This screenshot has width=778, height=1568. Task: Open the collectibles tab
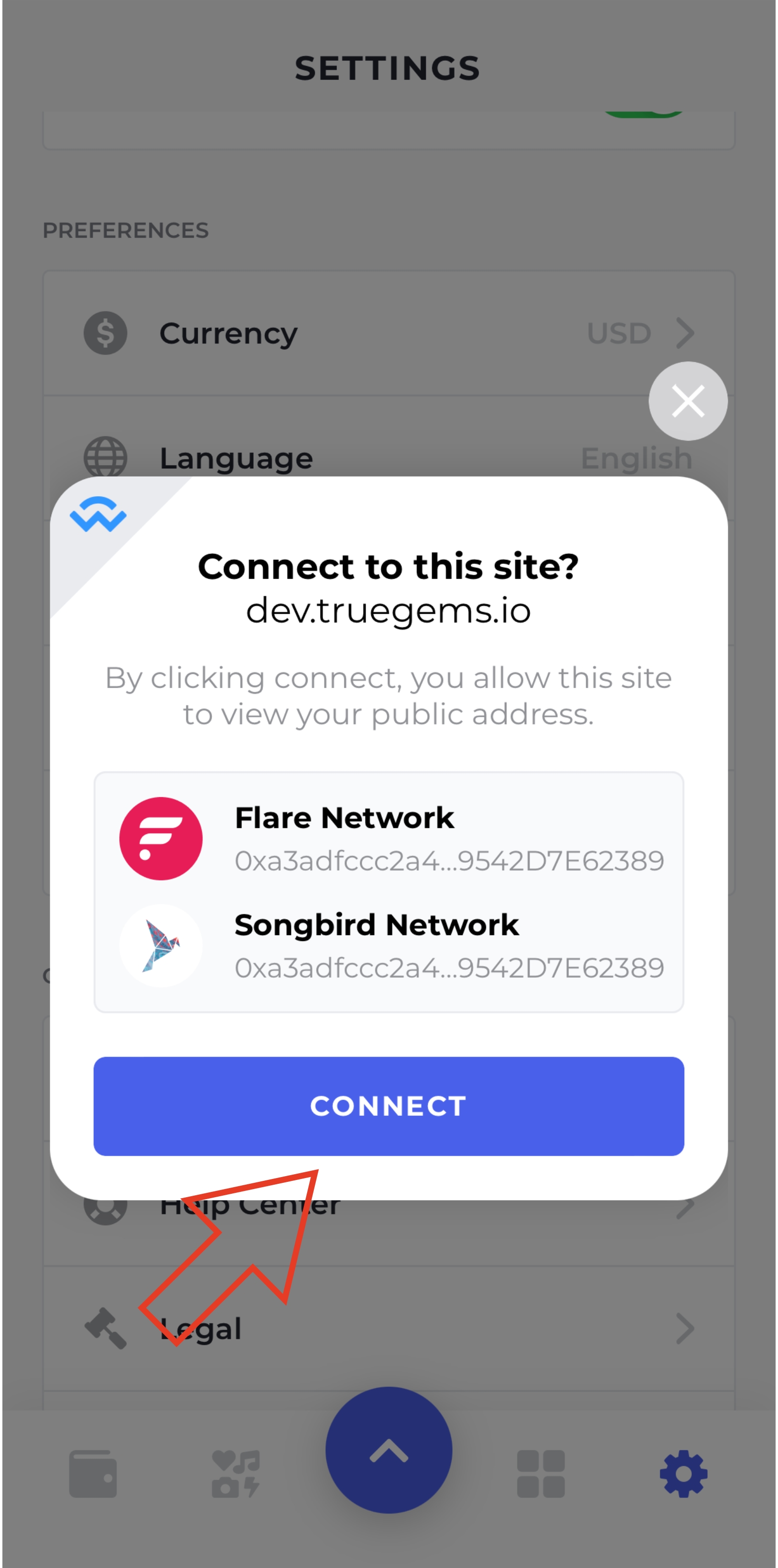click(x=236, y=1474)
